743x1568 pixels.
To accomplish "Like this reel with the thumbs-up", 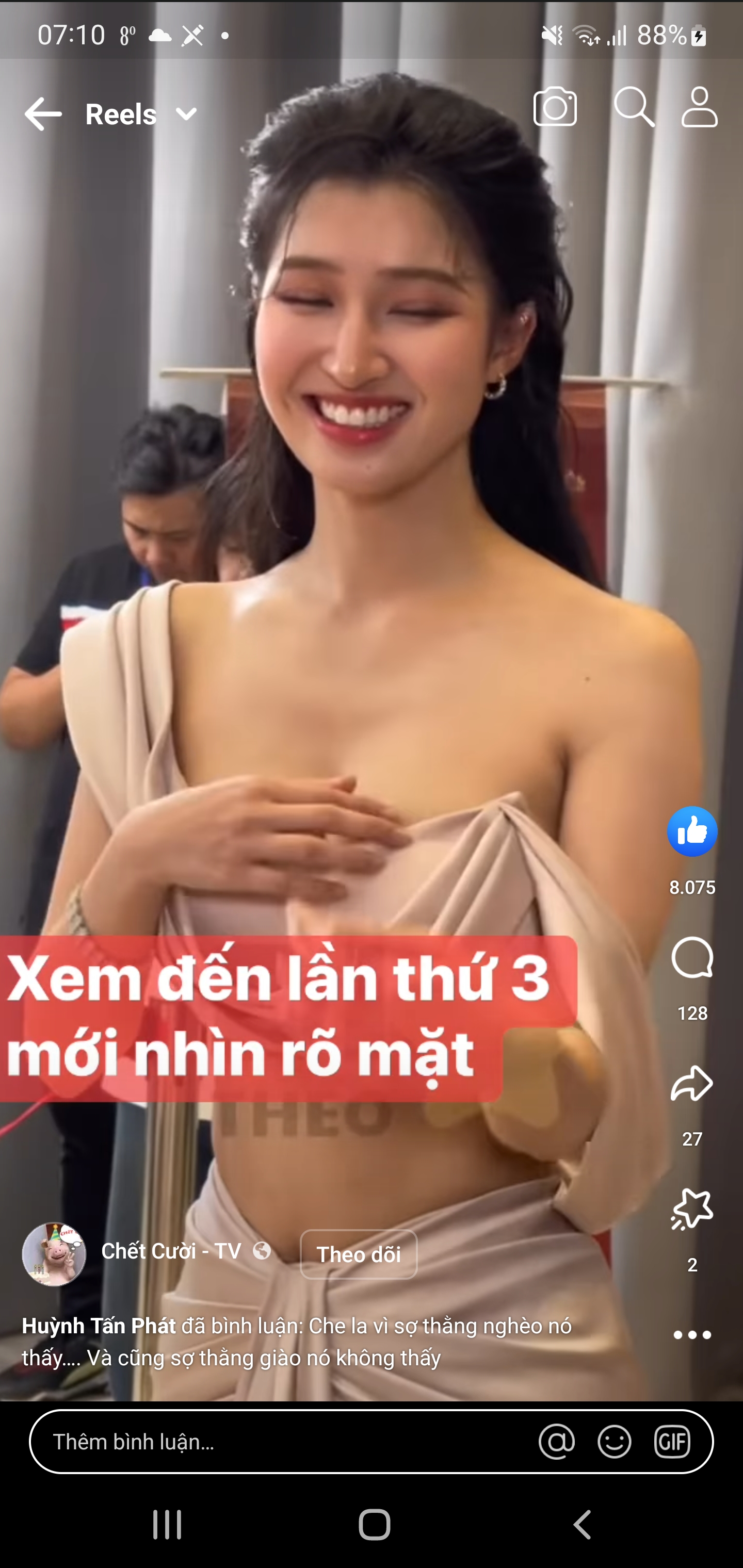I will pos(692,831).
